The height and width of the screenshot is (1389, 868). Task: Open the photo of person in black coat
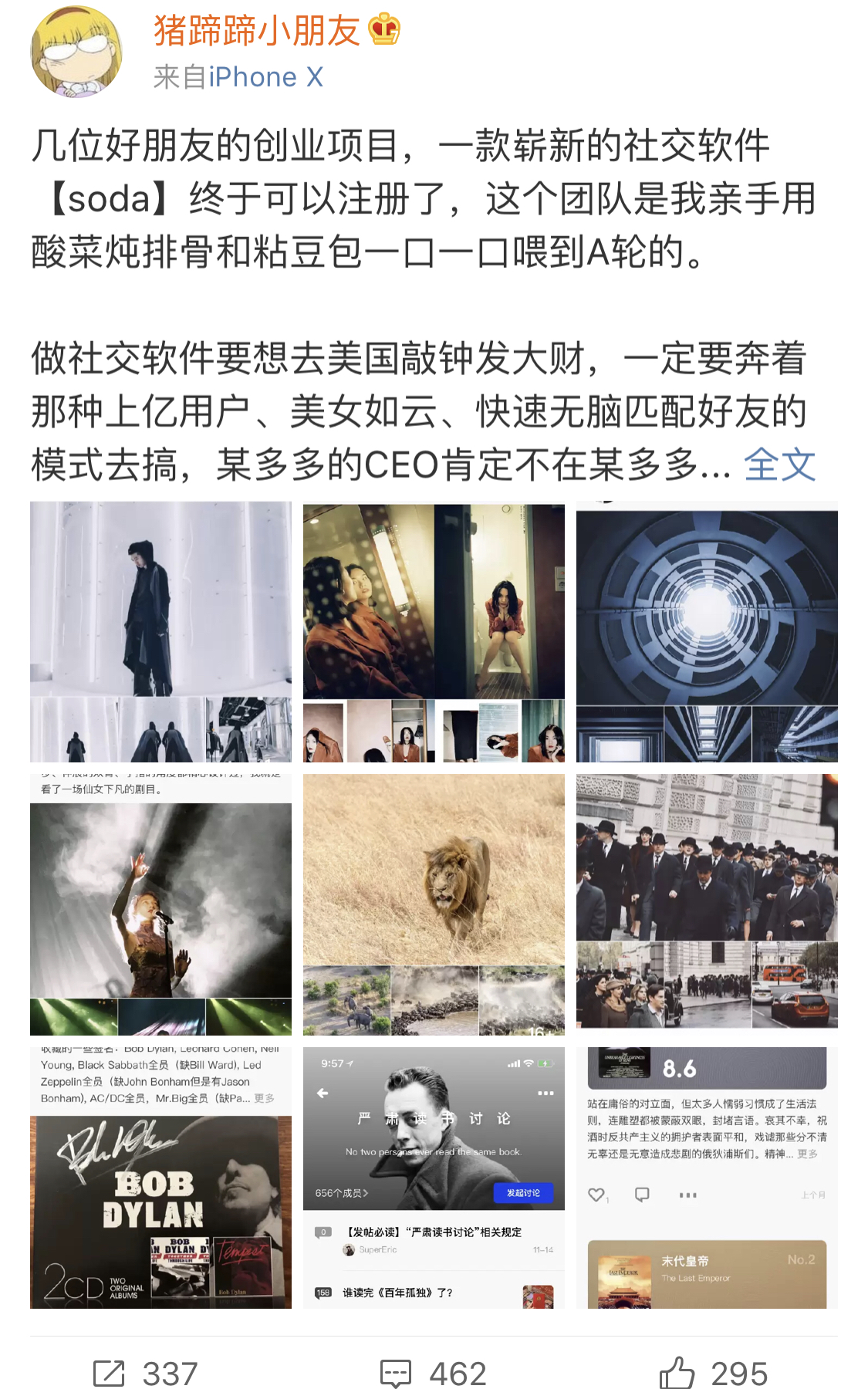coord(160,631)
